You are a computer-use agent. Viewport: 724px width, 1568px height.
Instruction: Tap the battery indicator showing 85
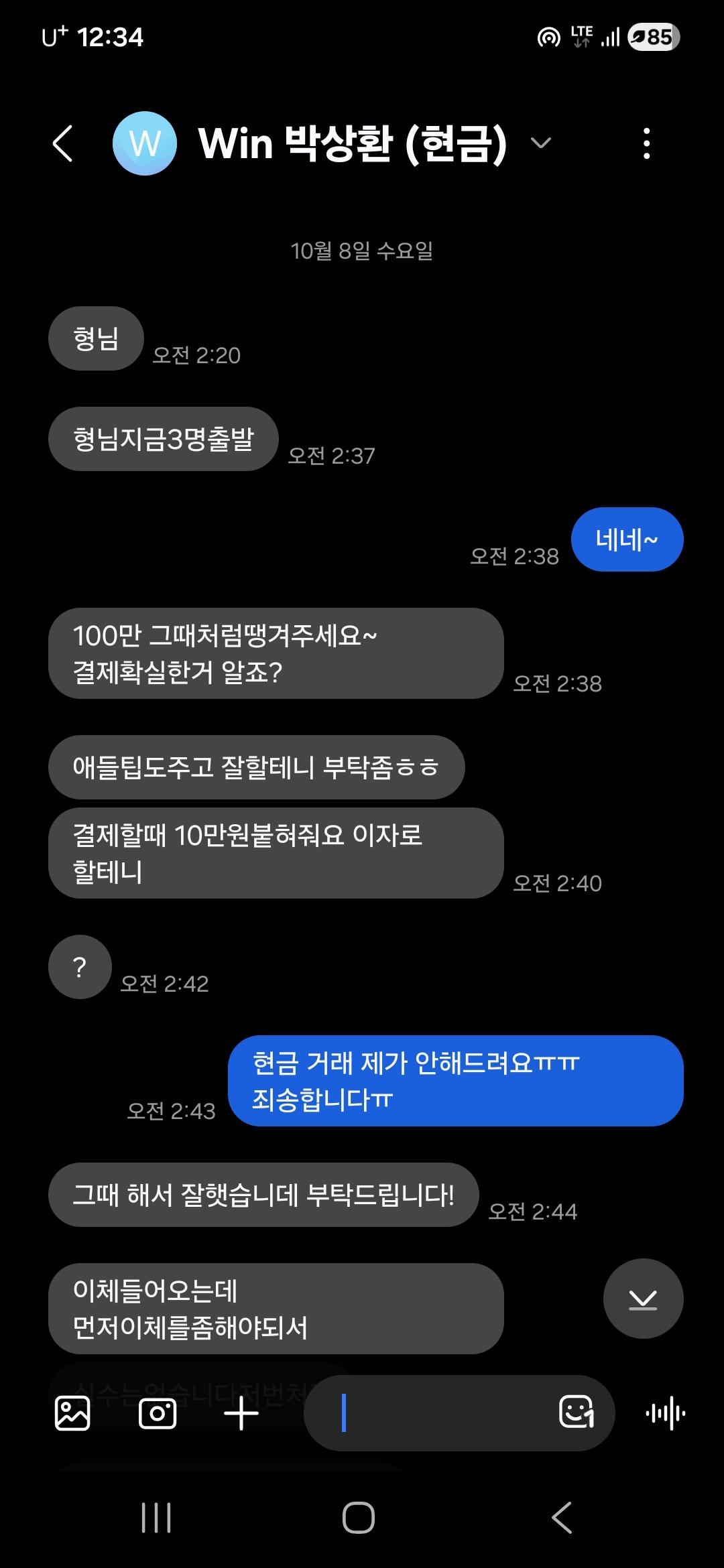pos(648,37)
